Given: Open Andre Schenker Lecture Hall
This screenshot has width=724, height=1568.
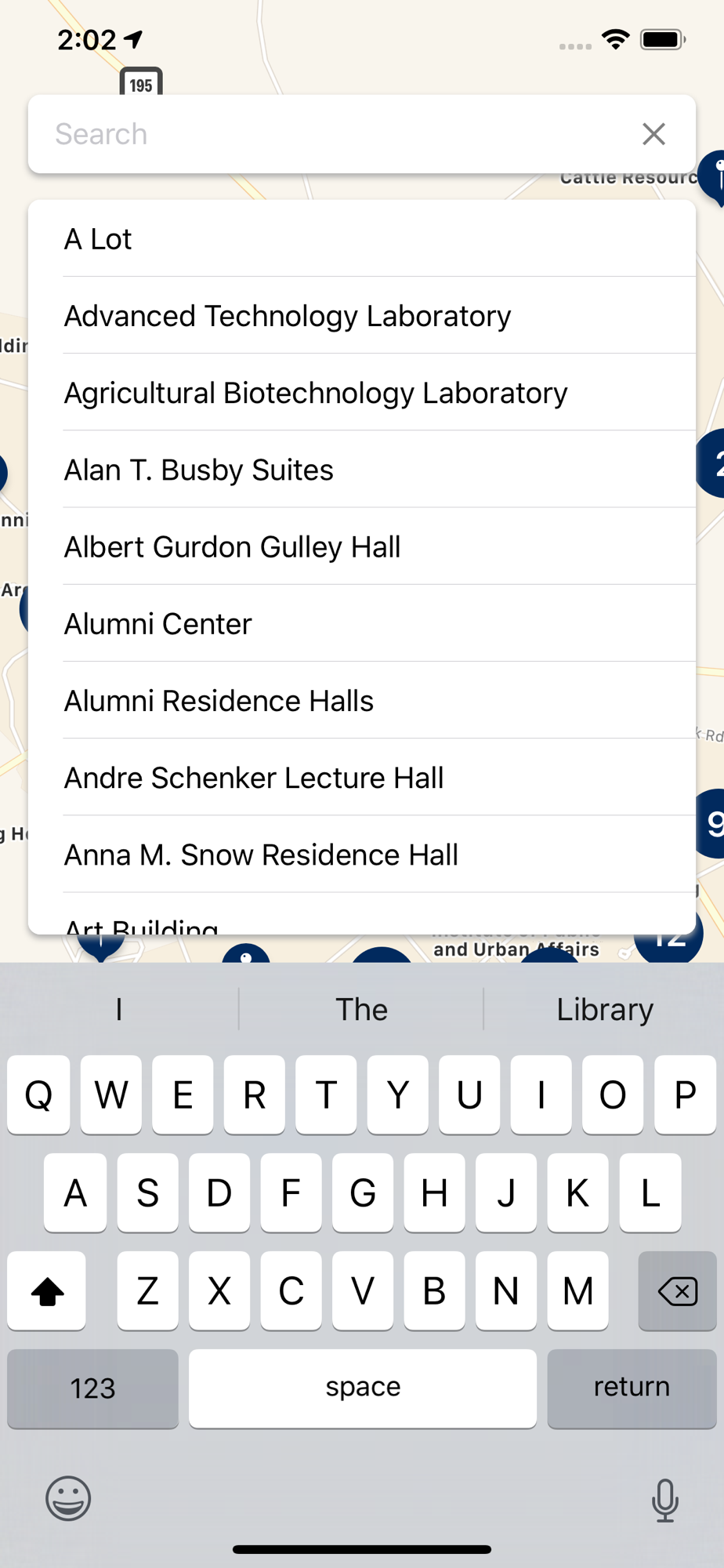Looking at the screenshot, I should coord(362,777).
